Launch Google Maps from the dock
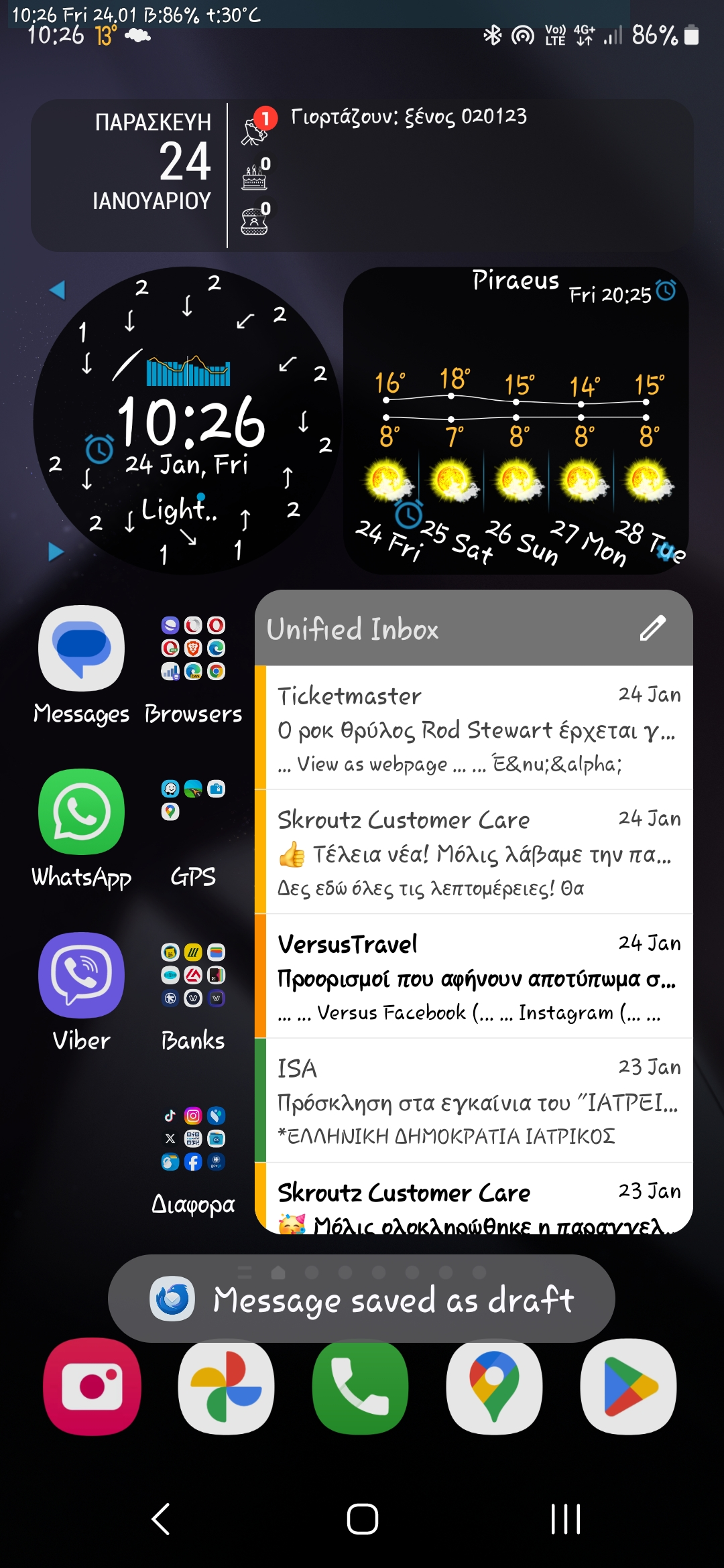The image size is (724, 1568). (495, 1386)
